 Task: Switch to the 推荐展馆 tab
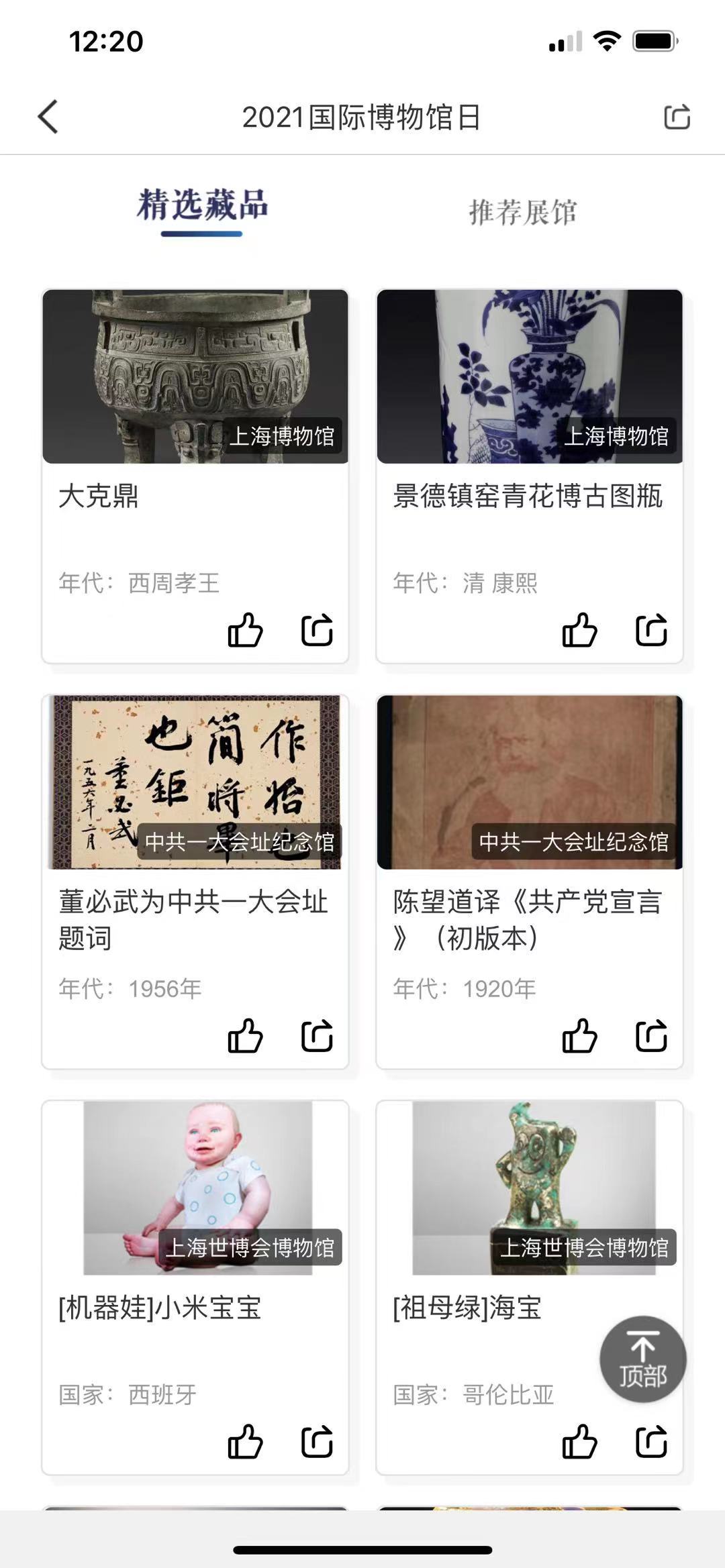(522, 212)
